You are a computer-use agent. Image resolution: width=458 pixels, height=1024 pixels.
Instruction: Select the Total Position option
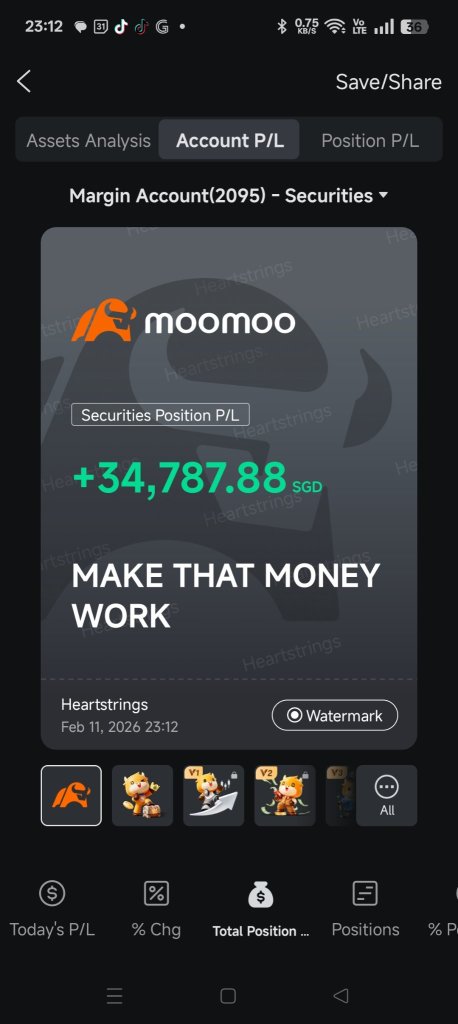click(261, 909)
